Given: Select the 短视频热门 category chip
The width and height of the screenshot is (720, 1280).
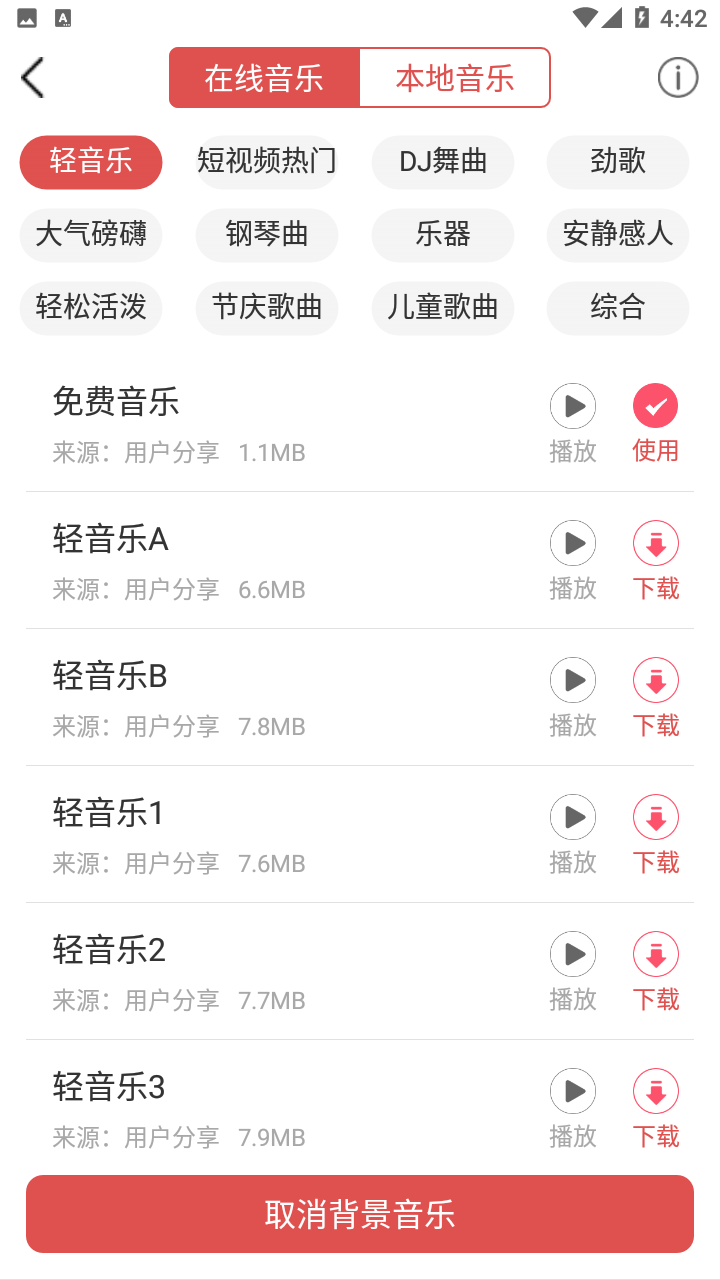Looking at the screenshot, I should click(x=267, y=162).
